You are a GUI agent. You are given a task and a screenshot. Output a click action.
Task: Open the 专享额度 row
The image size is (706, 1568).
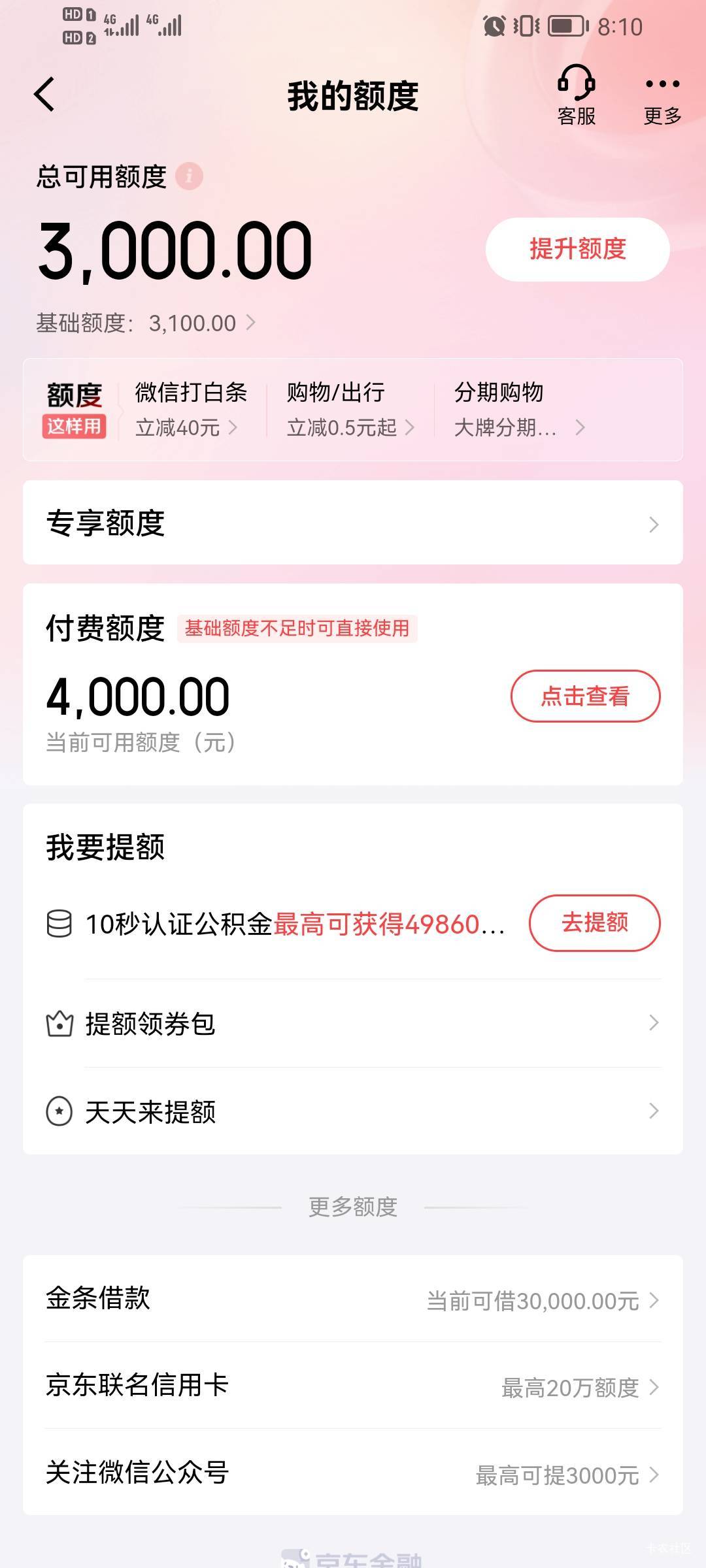coord(353,523)
